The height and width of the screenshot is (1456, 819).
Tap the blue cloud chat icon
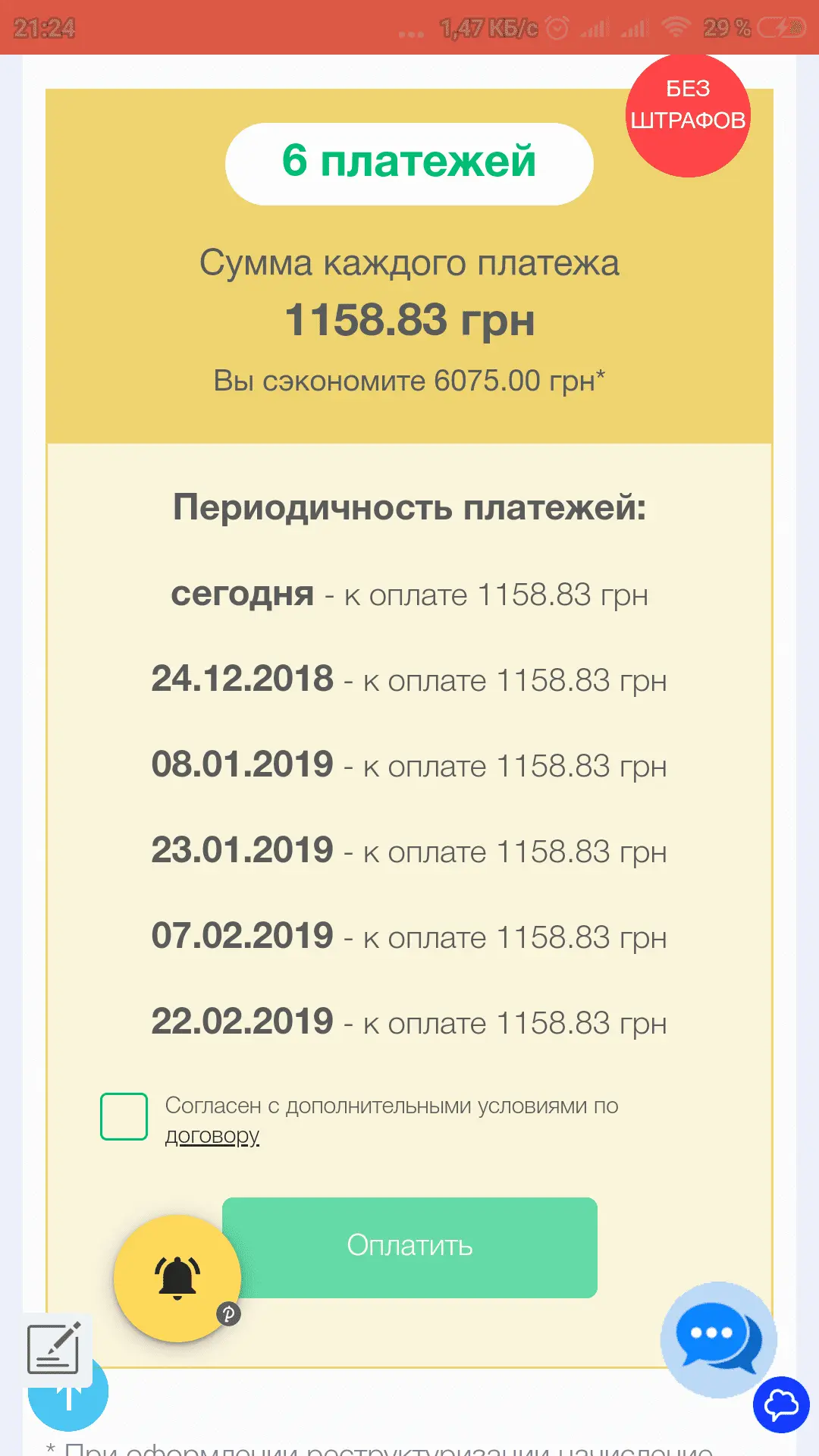coord(781,1405)
